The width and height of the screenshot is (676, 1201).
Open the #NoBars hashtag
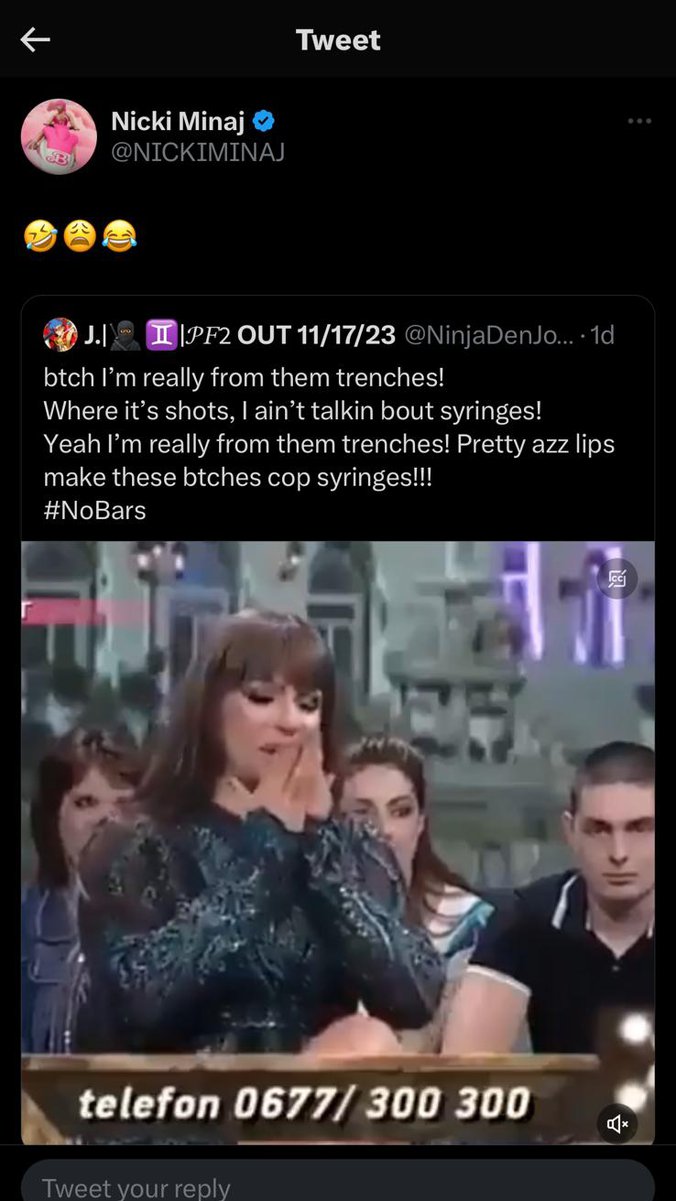(x=95, y=510)
